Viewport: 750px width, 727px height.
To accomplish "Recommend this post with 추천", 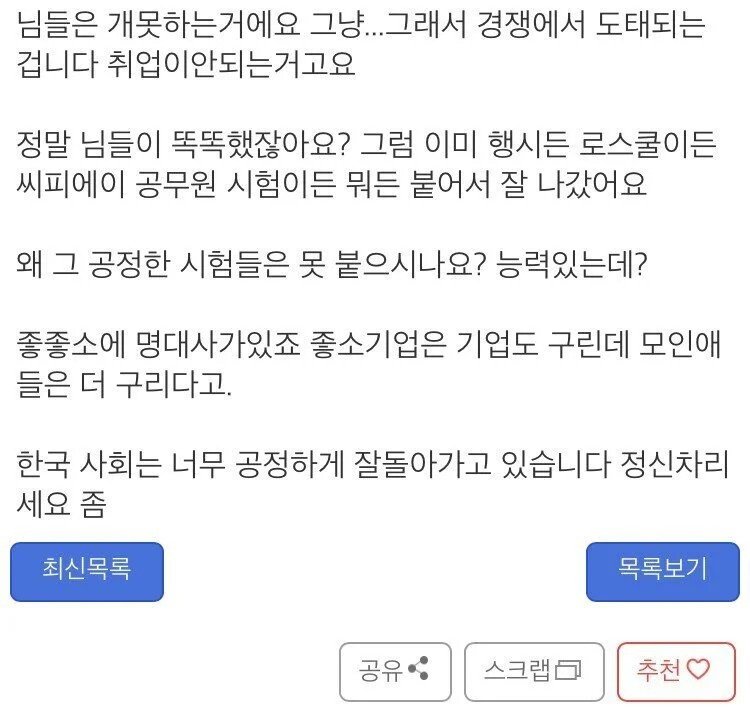I will [x=675, y=671].
